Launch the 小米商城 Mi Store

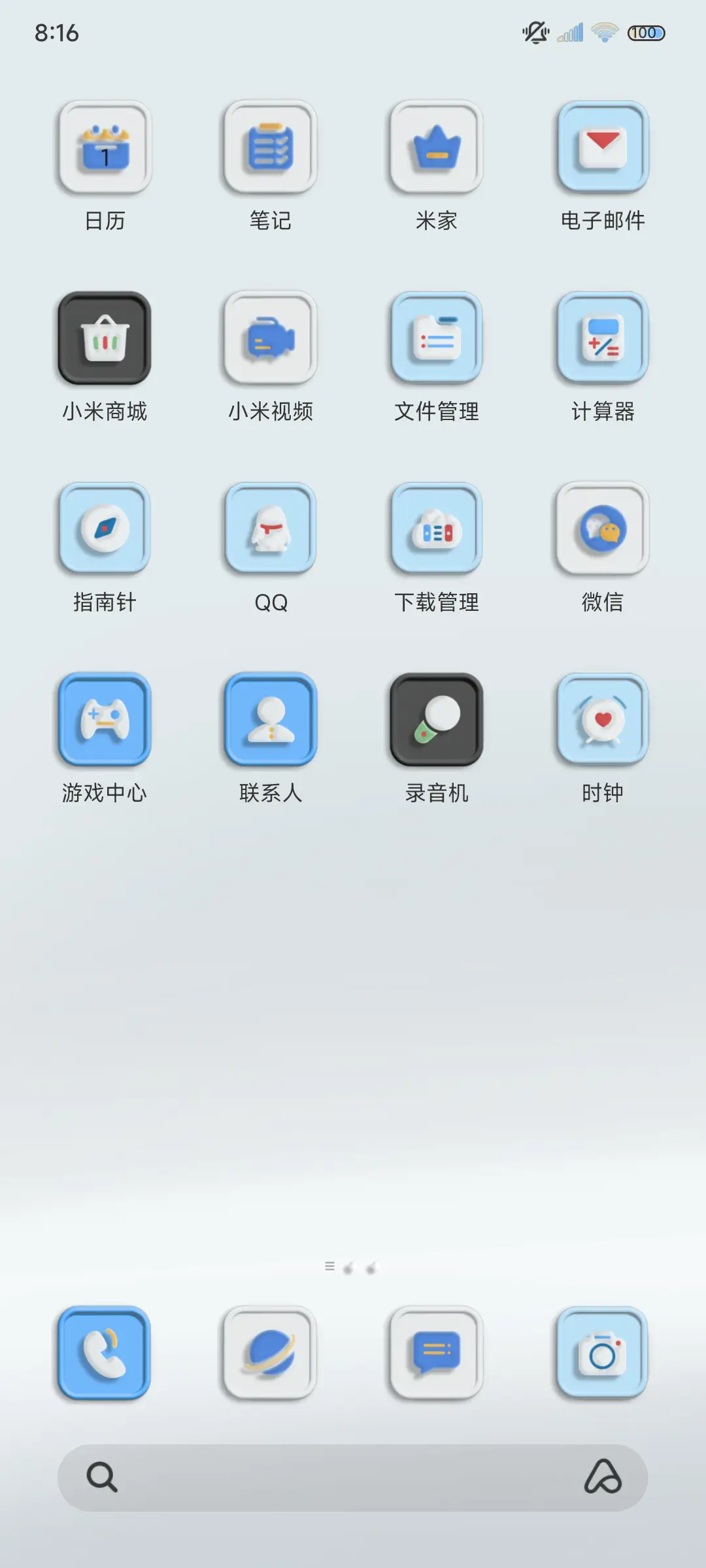click(x=105, y=338)
